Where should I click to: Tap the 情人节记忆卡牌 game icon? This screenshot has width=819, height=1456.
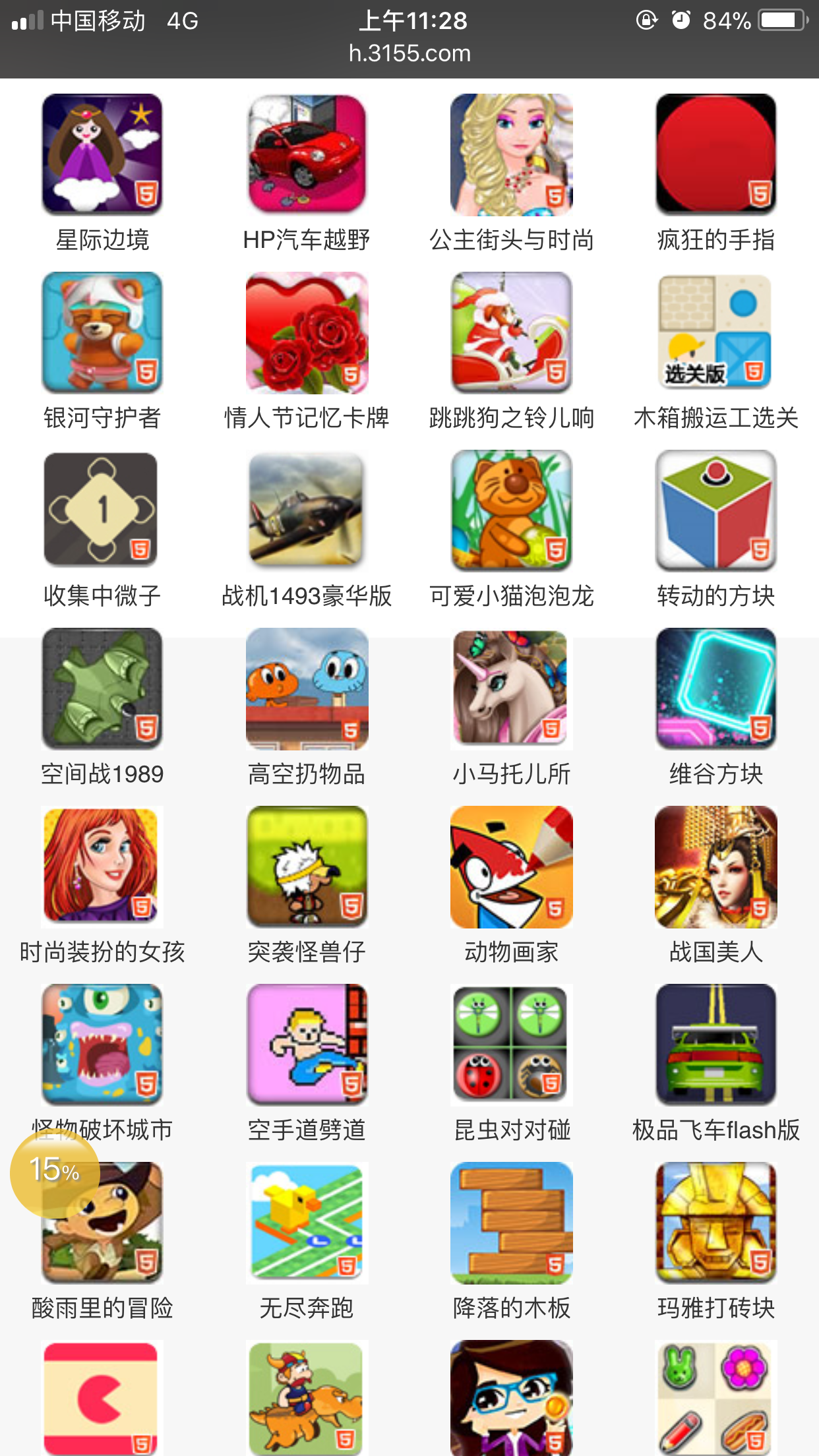[x=307, y=333]
